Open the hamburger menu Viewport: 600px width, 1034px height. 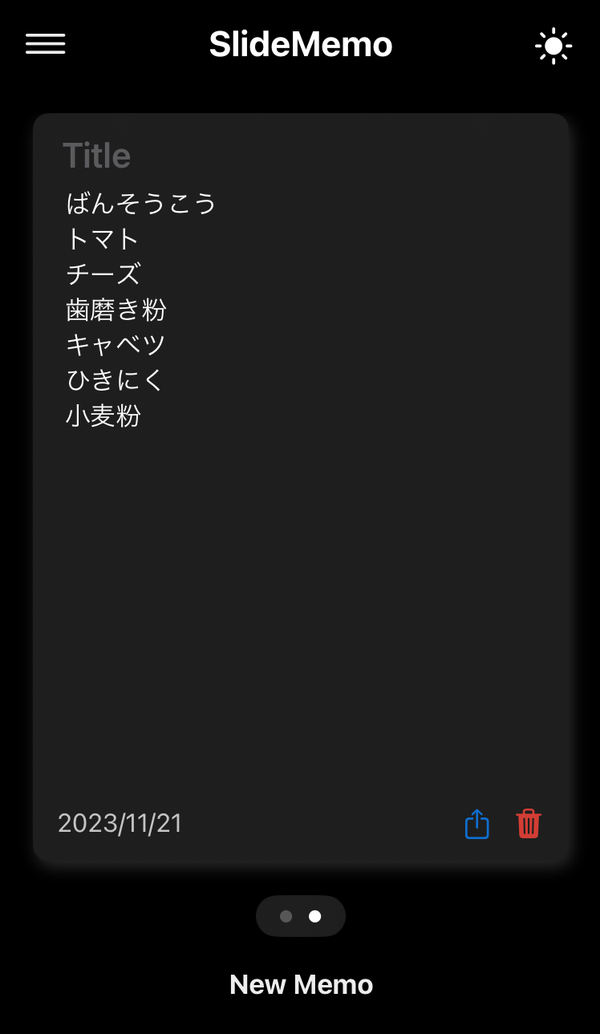45,44
